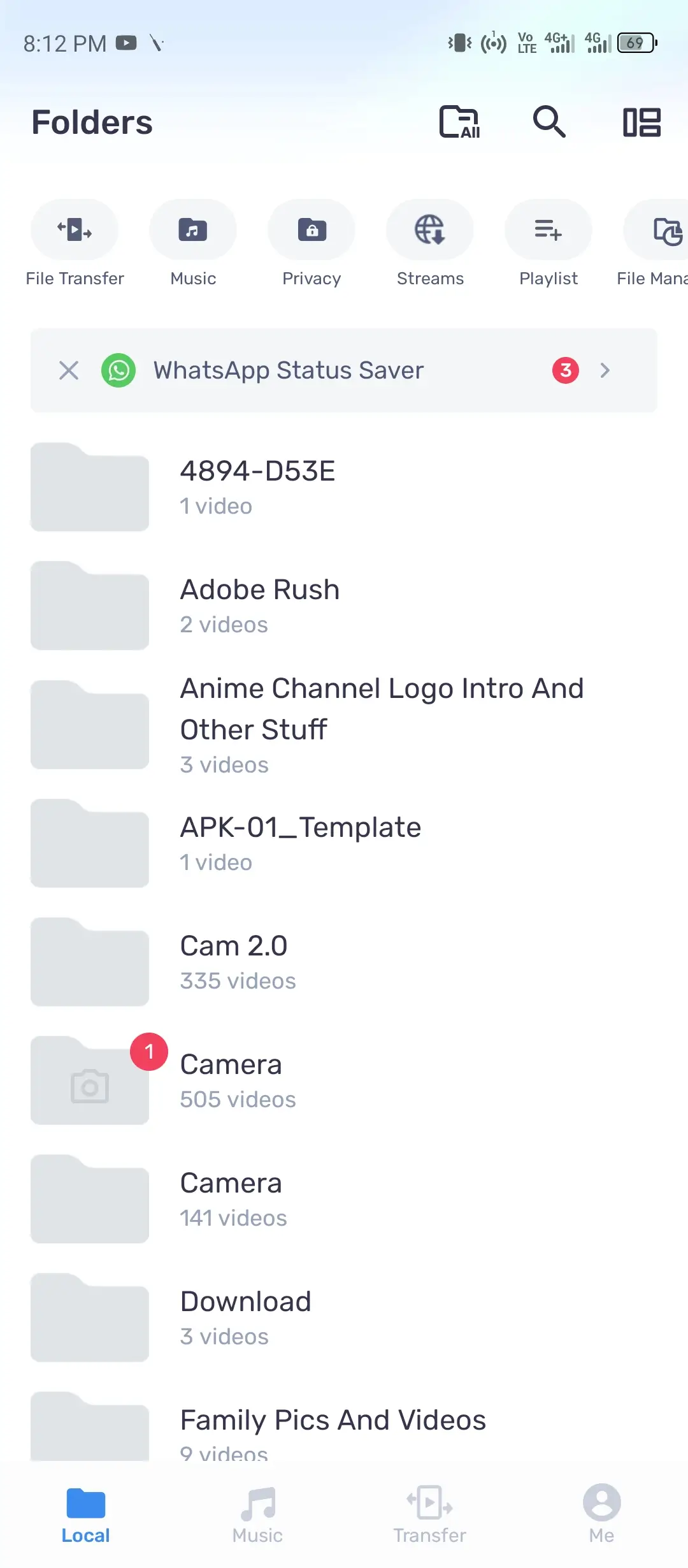Change the layout view style
688x1568 pixels.
click(640, 122)
